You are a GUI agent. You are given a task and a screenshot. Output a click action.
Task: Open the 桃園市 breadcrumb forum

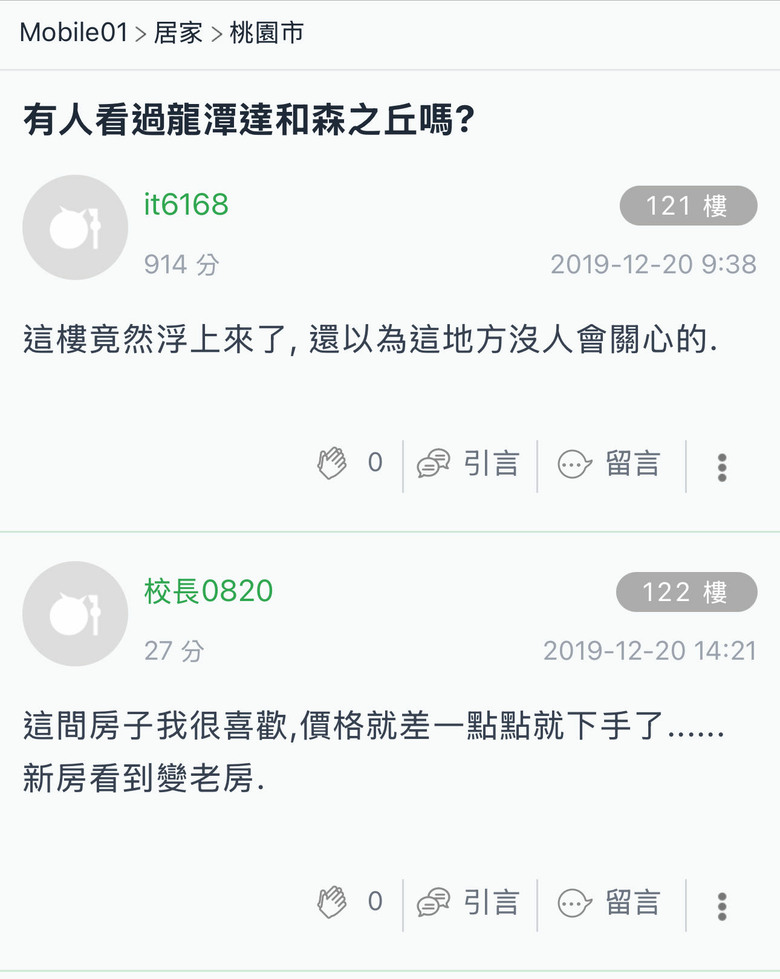coord(267,32)
